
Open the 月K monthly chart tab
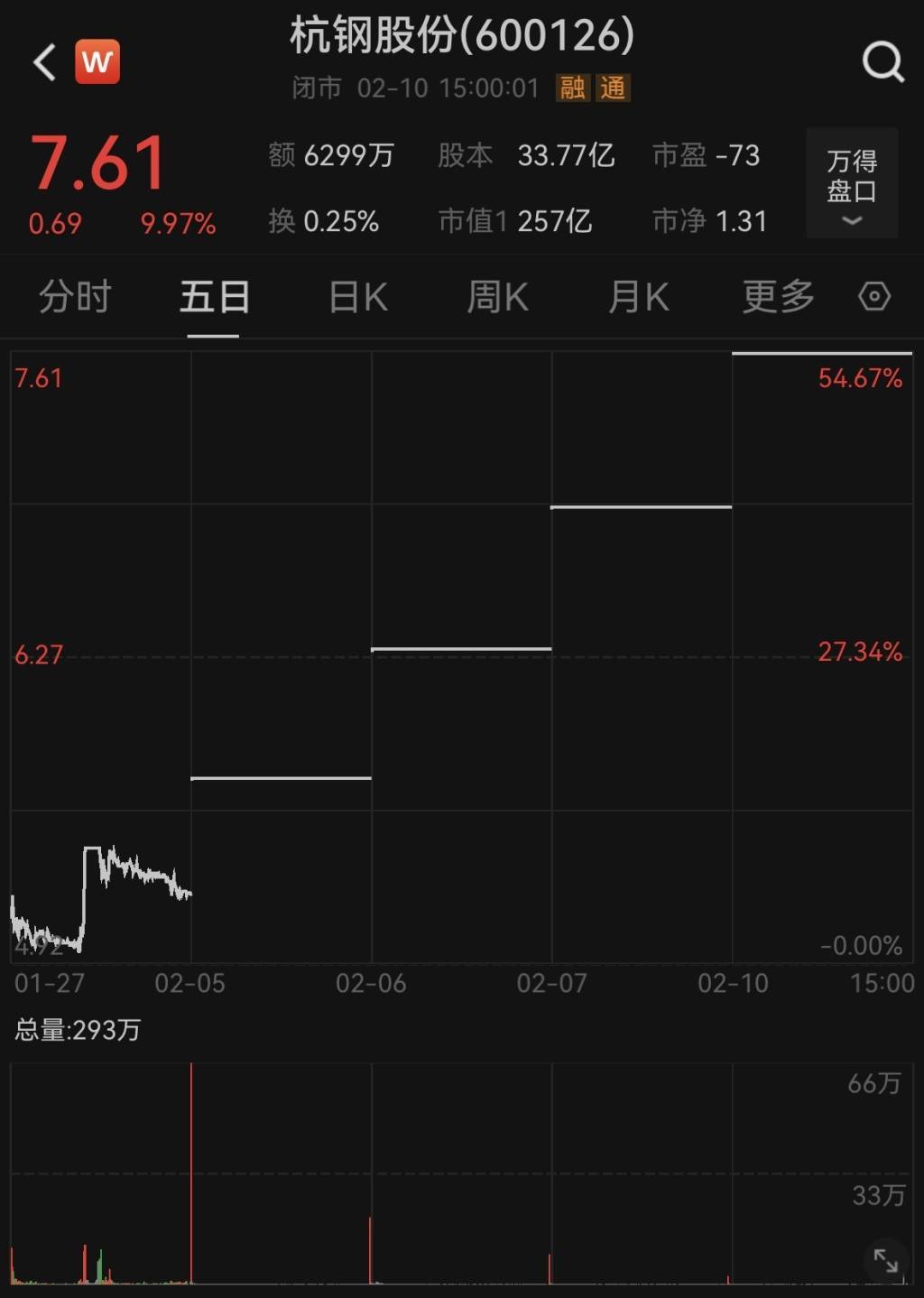click(x=637, y=296)
